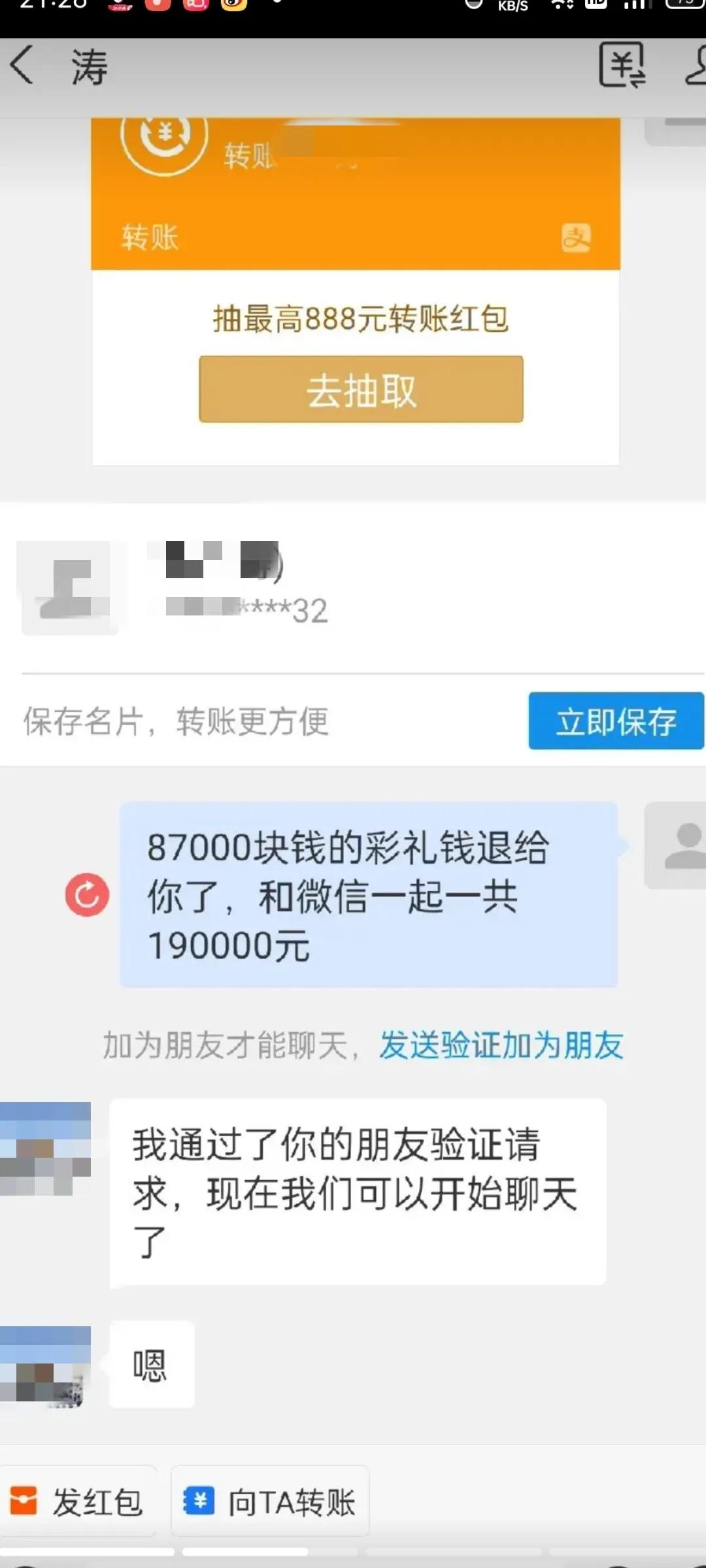Tap the 发红包 red envelope icon

pos(26,1501)
